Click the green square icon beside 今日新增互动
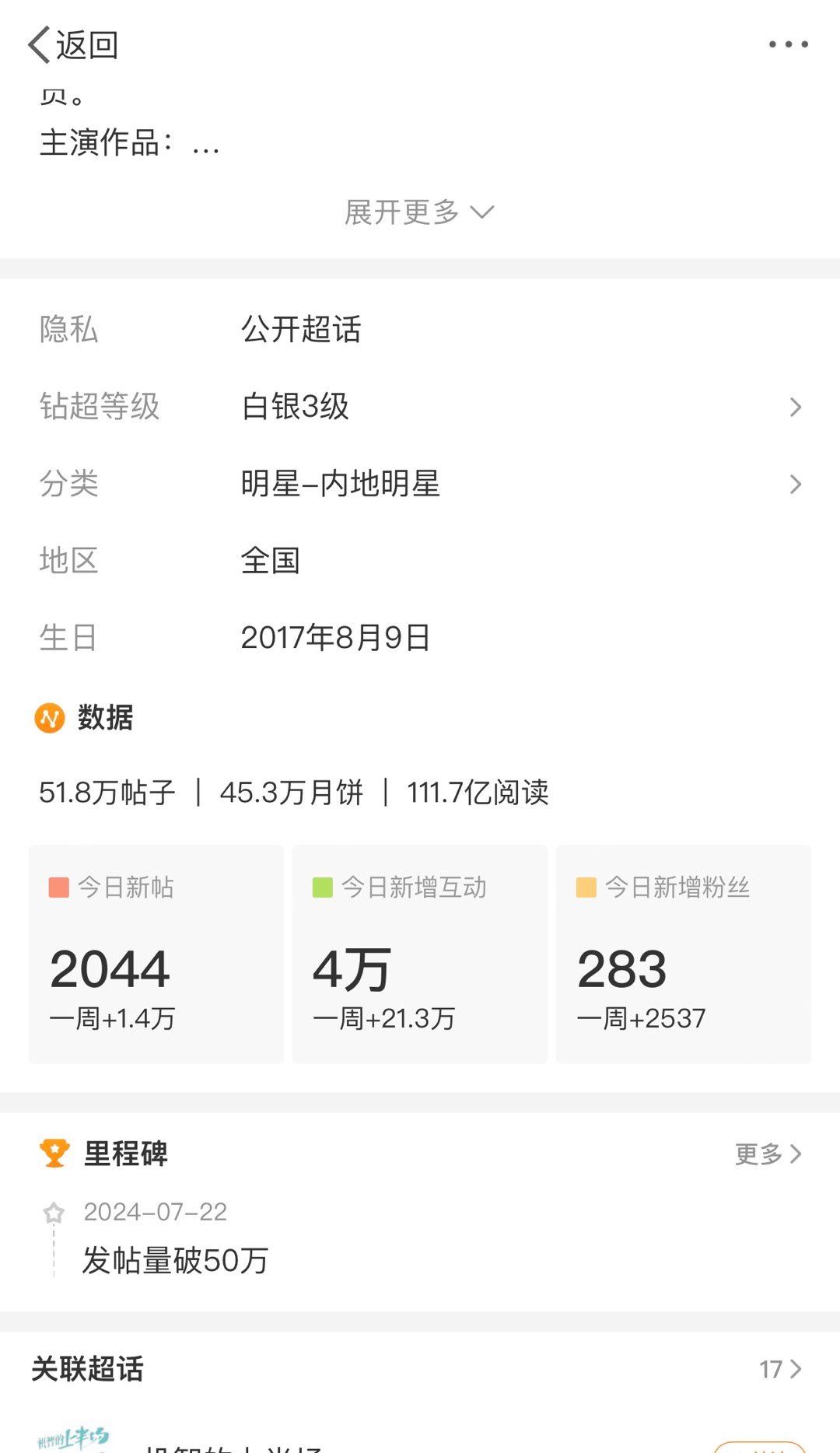840x1453 pixels. (x=321, y=885)
